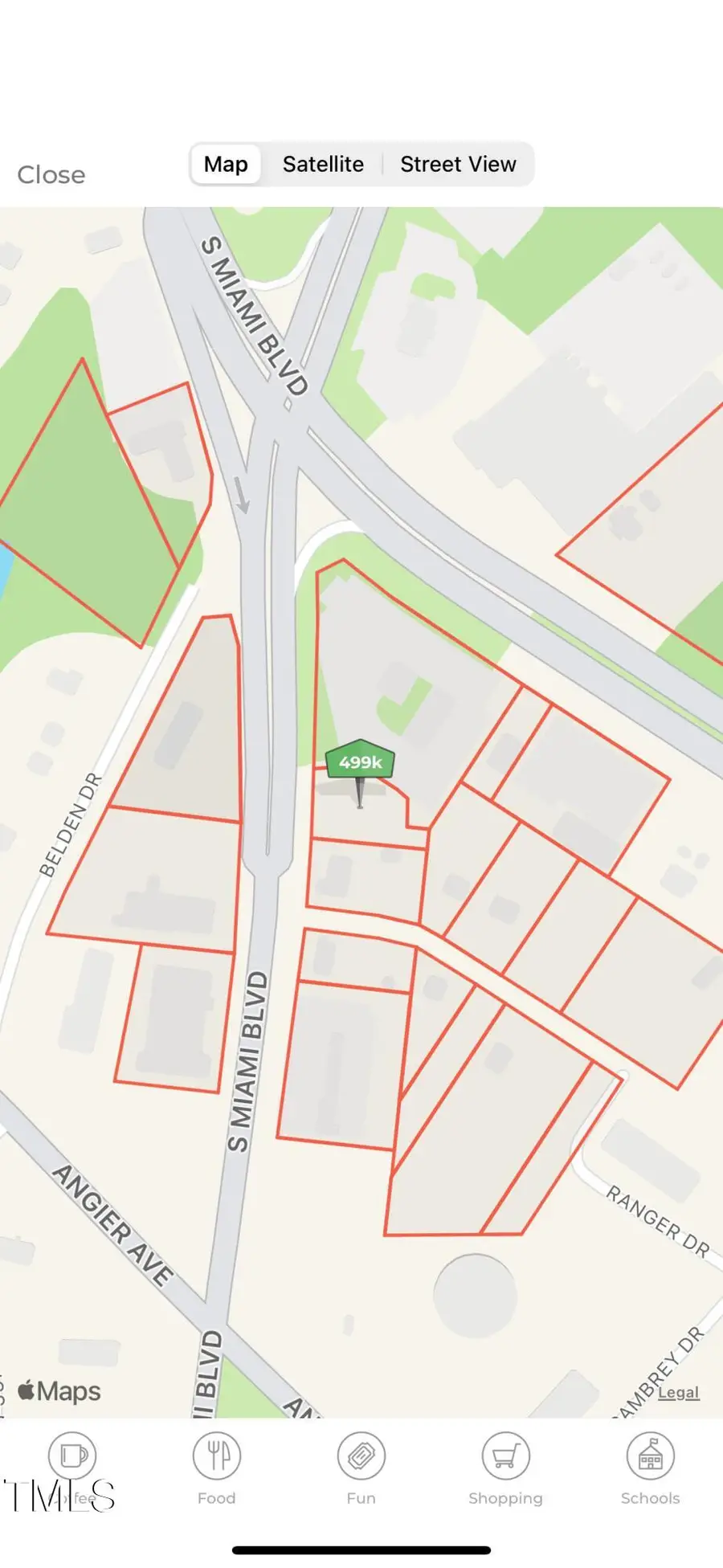The image size is (723, 1568).
Task: Tap the 499k price marker
Action: 360,762
